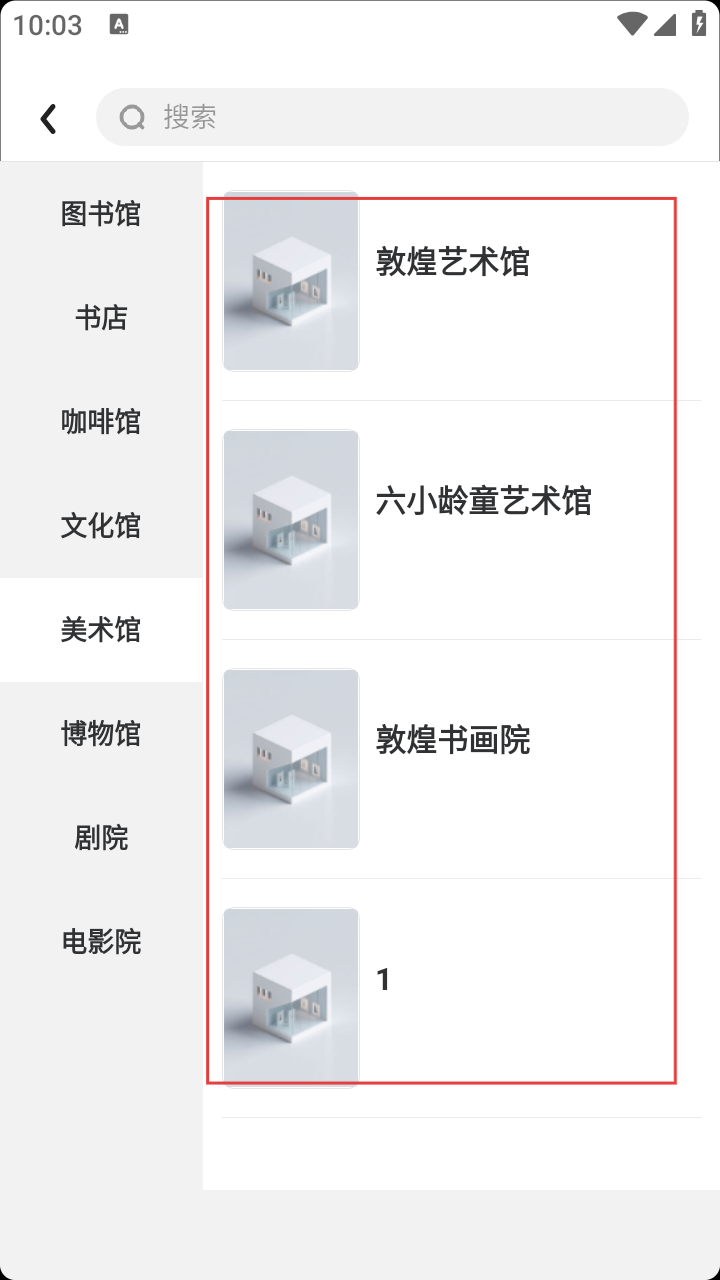Show the 博物馆 category
Viewport: 720px width, 1280px height.
(x=101, y=734)
